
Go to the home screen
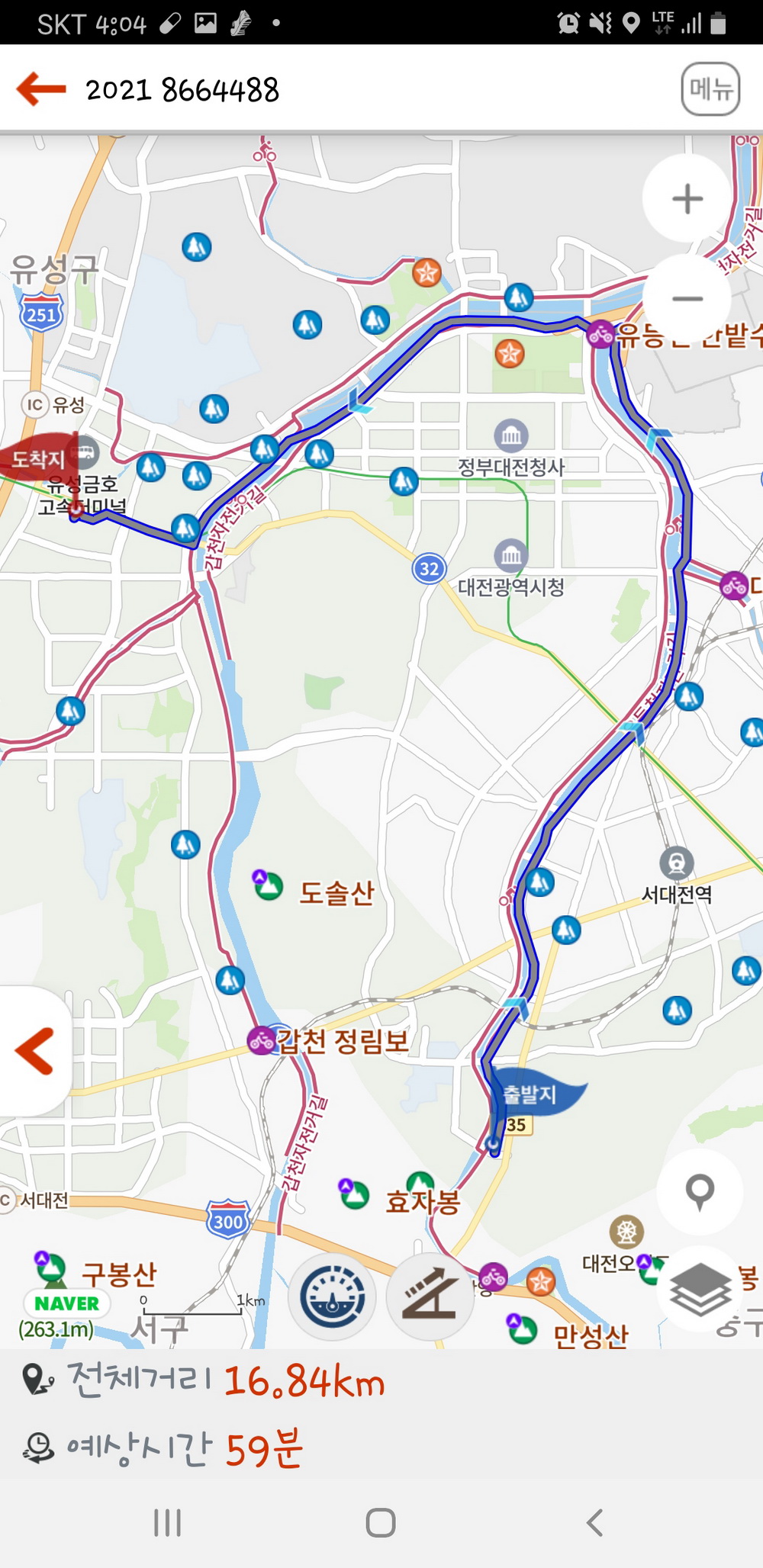[x=381, y=1523]
